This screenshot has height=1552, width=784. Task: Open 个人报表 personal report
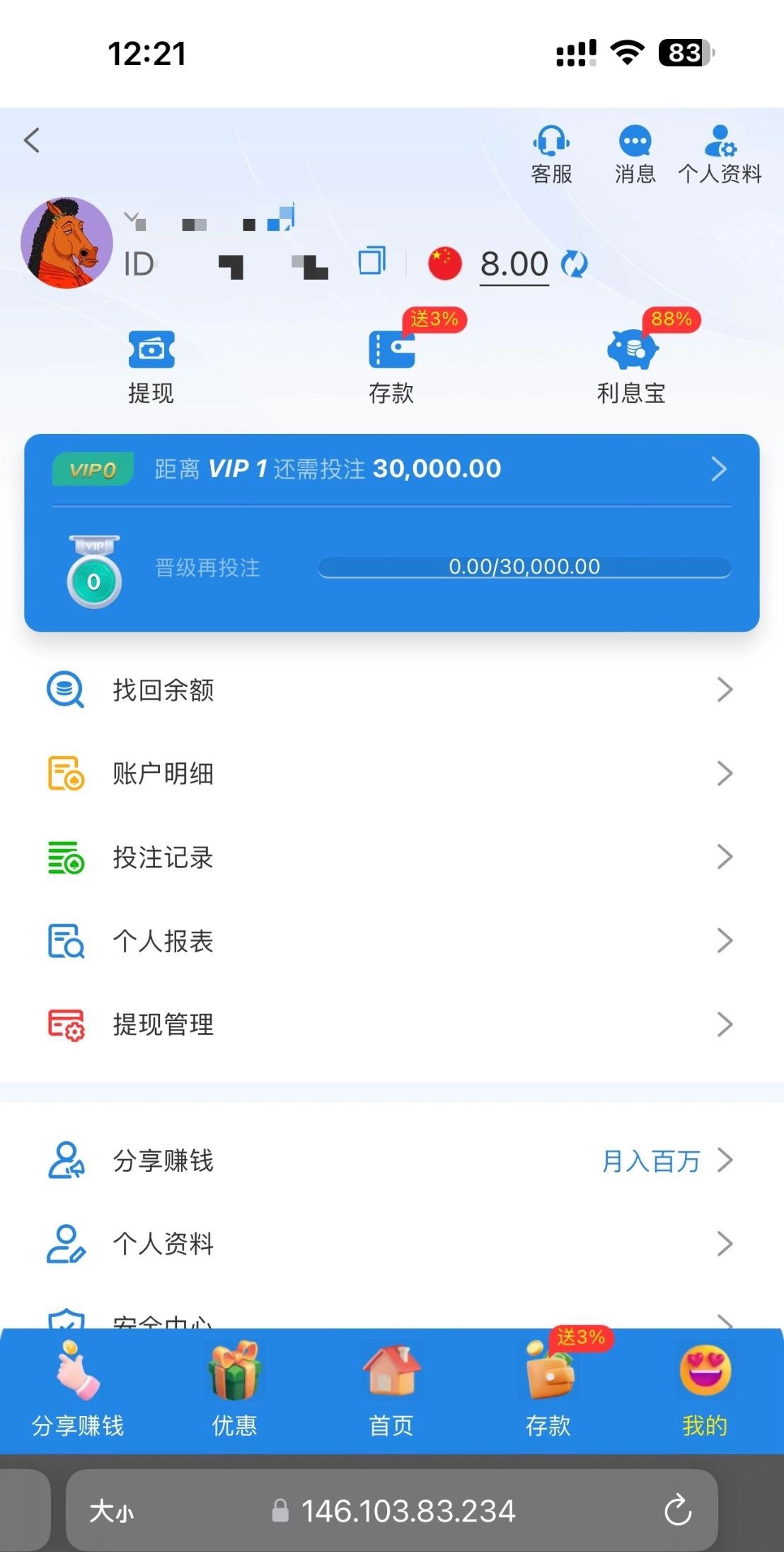391,941
